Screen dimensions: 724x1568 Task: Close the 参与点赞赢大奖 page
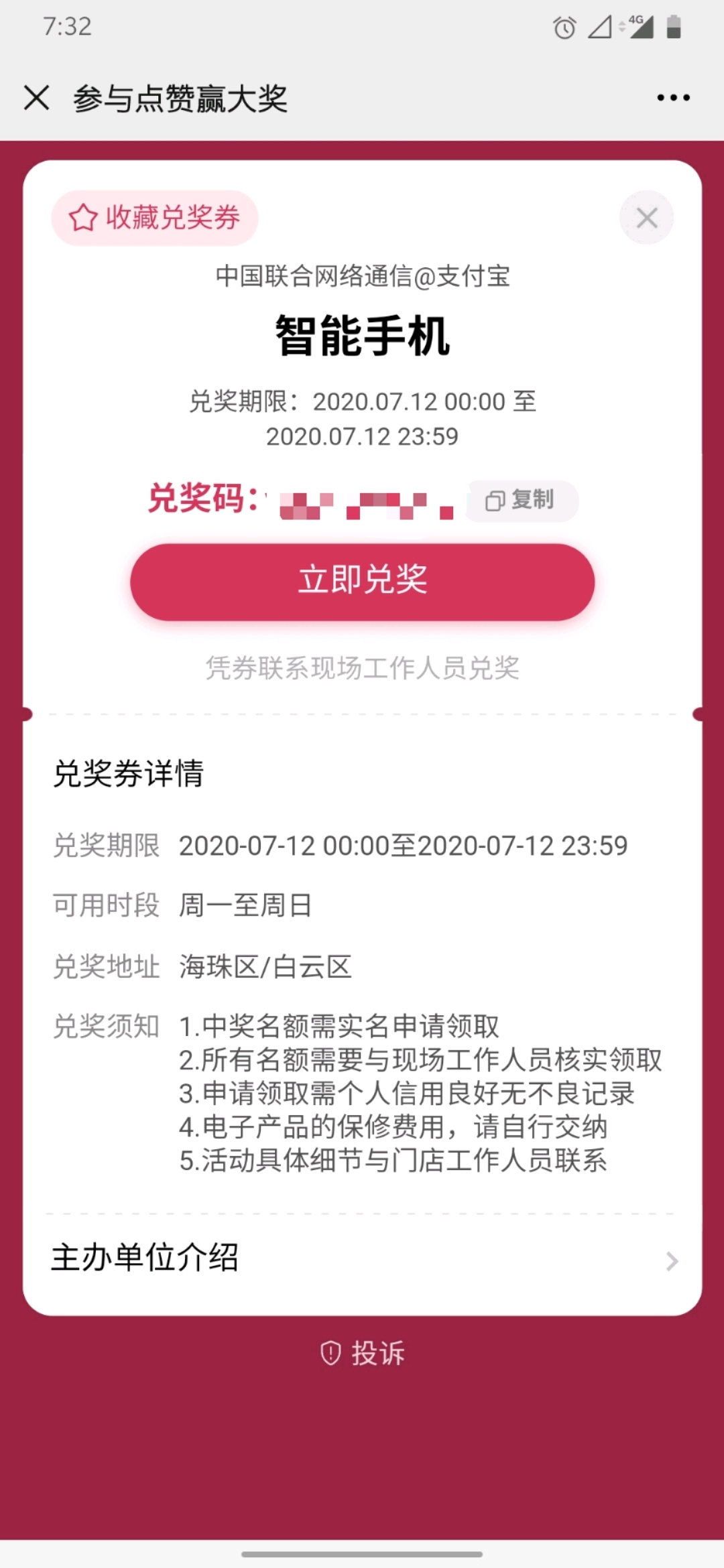tap(37, 98)
